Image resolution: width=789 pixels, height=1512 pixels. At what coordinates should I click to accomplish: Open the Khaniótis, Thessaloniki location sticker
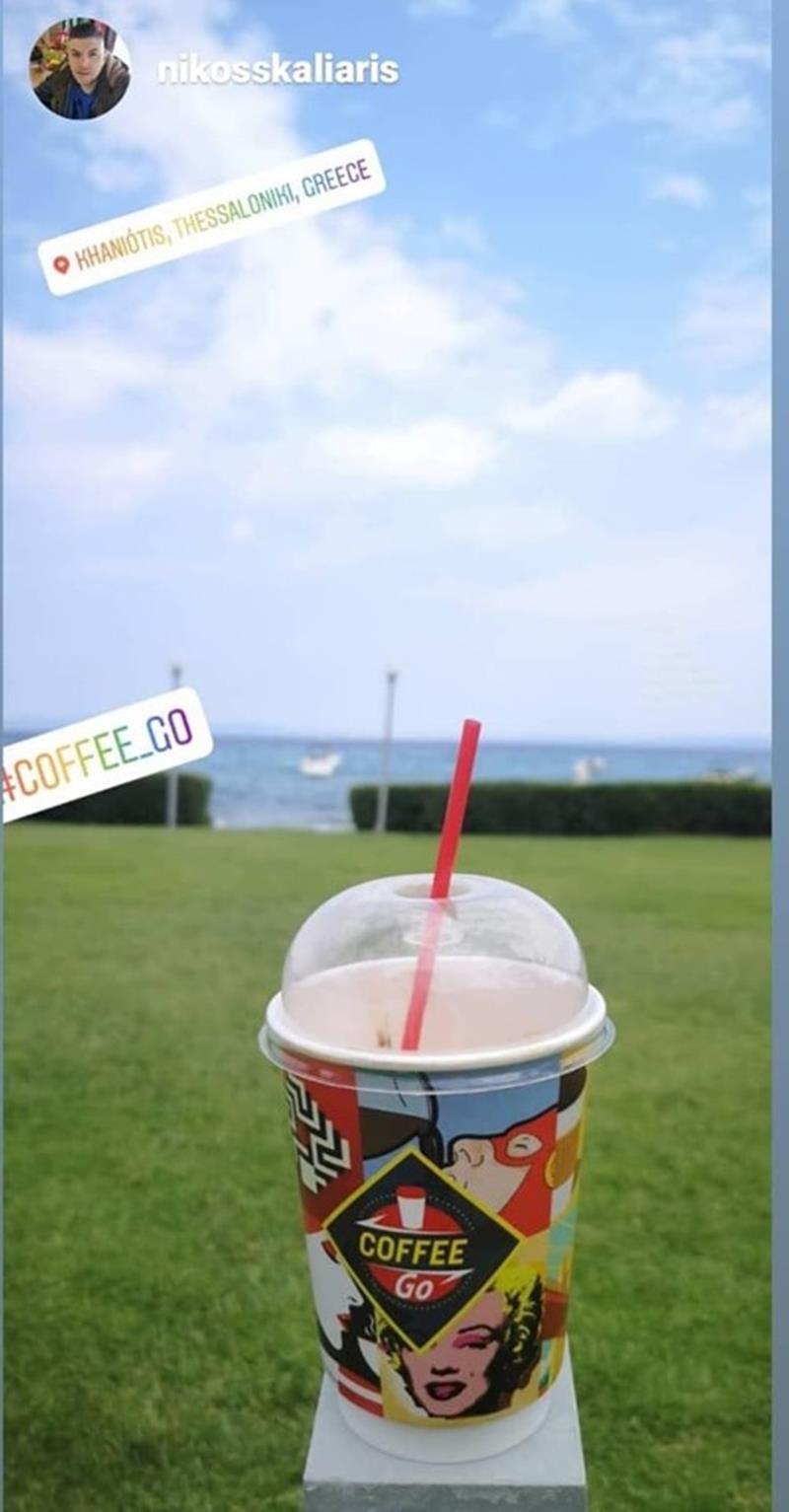(x=211, y=217)
